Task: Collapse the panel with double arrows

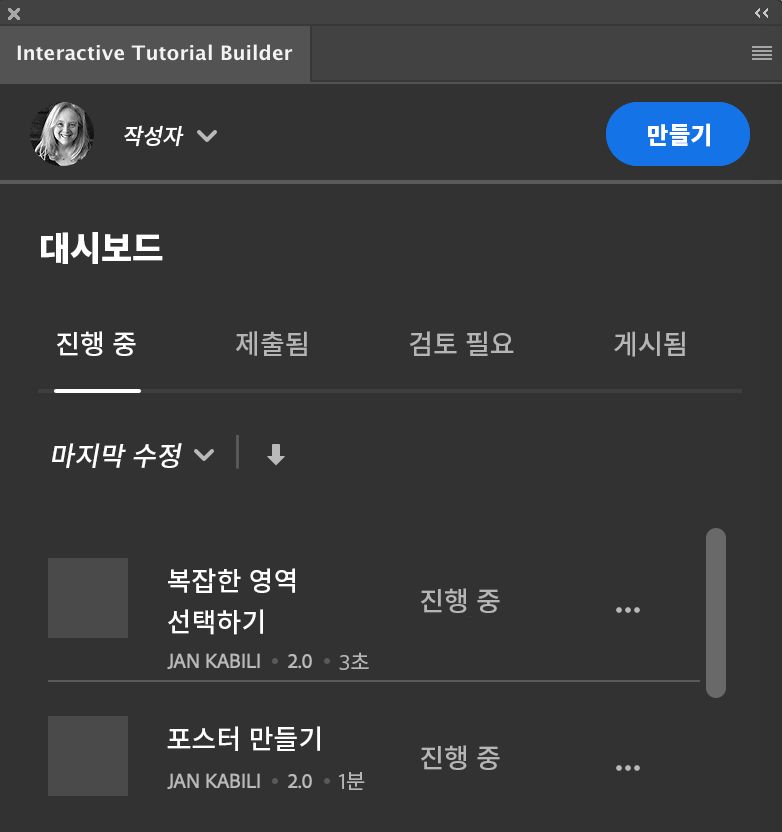Action: point(762,13)
